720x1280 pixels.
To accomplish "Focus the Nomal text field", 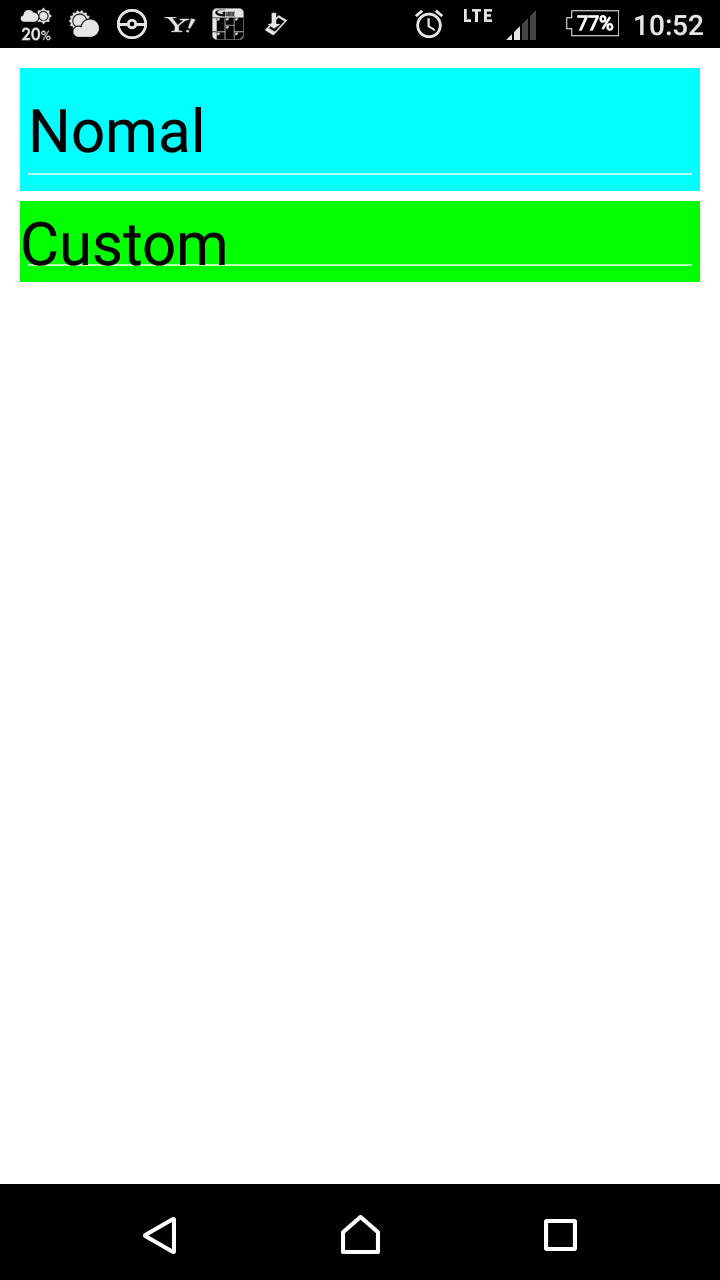I will (x=360, y=130).
